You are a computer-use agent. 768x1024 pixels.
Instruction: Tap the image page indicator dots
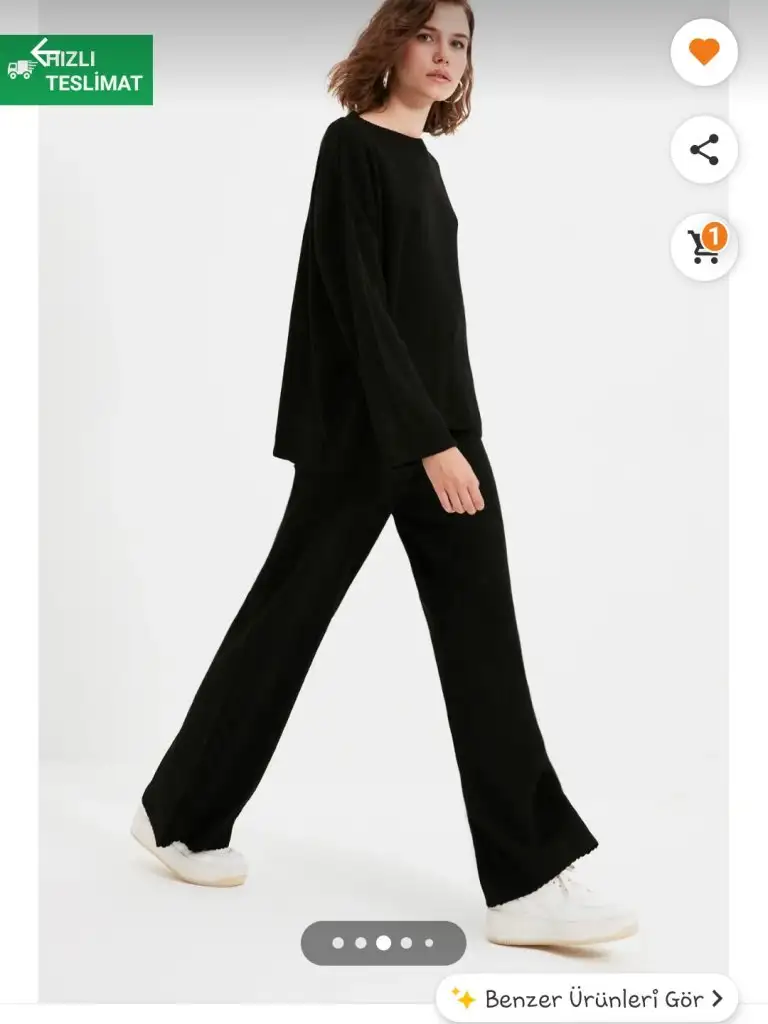tap(383, 943)
